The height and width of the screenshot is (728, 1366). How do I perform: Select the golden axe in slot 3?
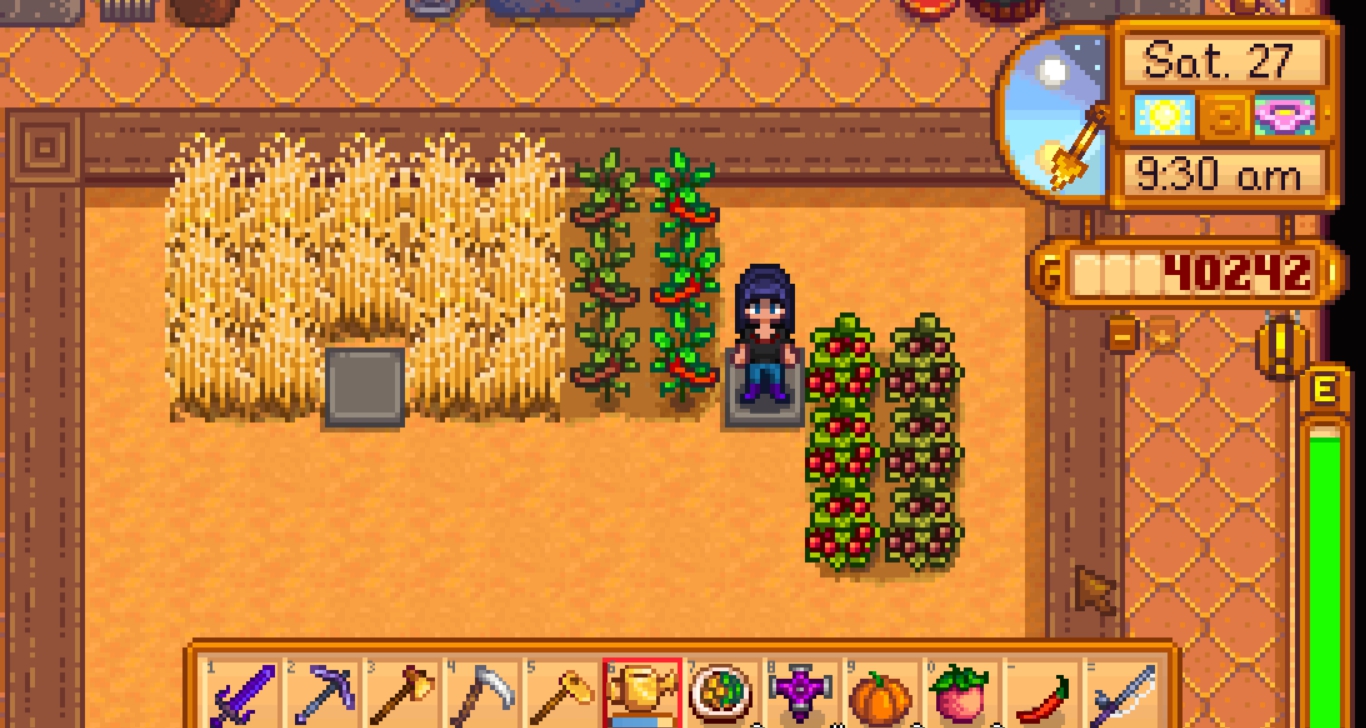click(401, 695)
